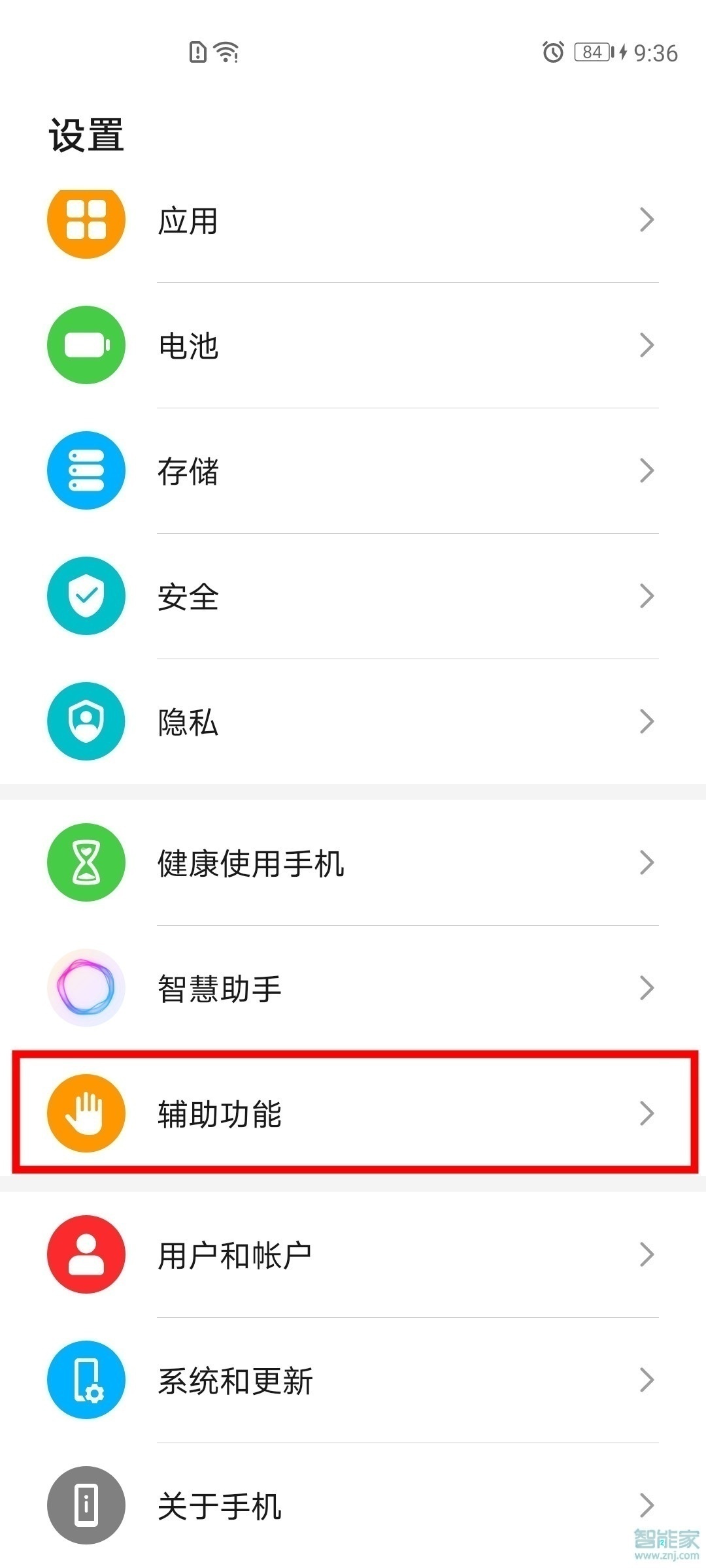Tap the green battery icon for 电池

pos(86,346)
